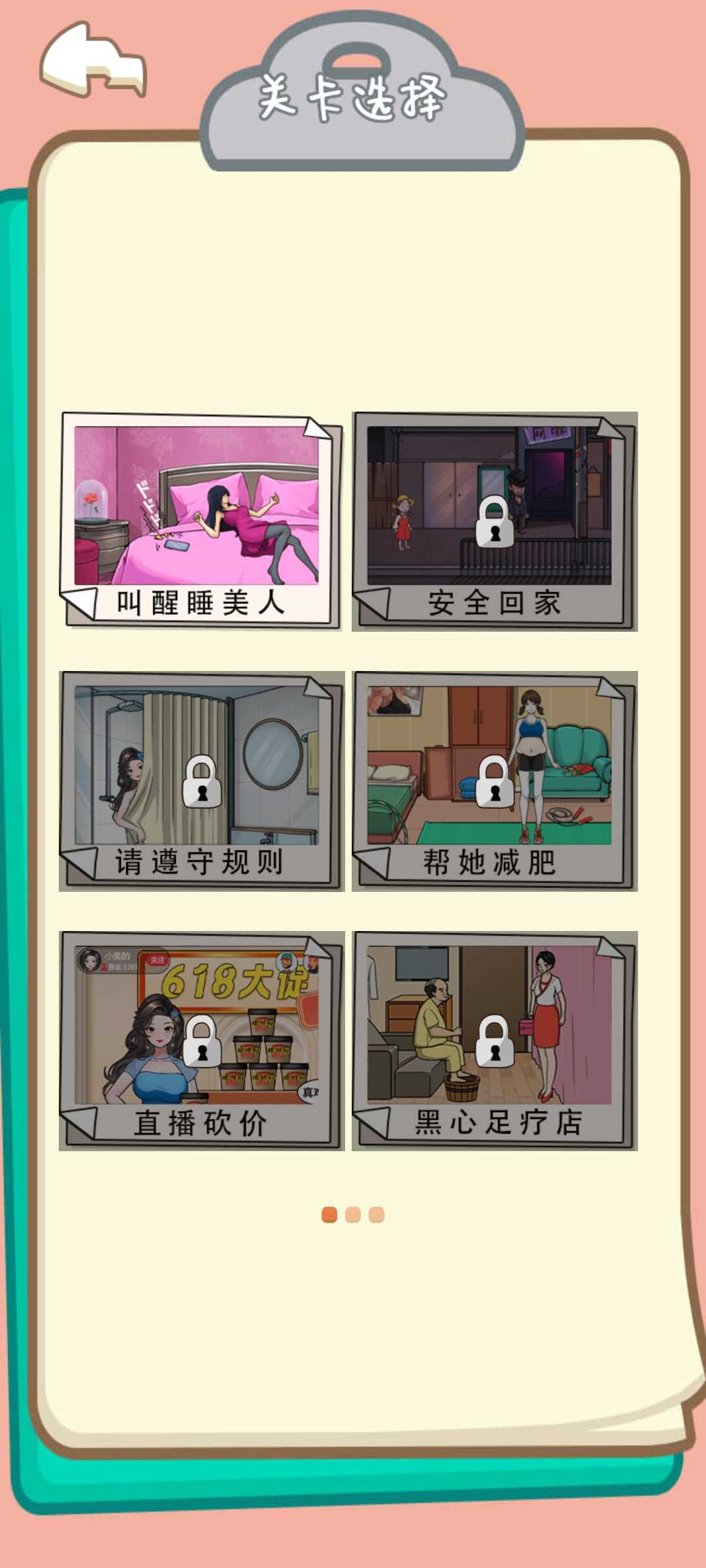The image size is (706, 1568).
Task: Open level 叫醒睡美人
Action: pyautogui.click(x=201, y=521)
